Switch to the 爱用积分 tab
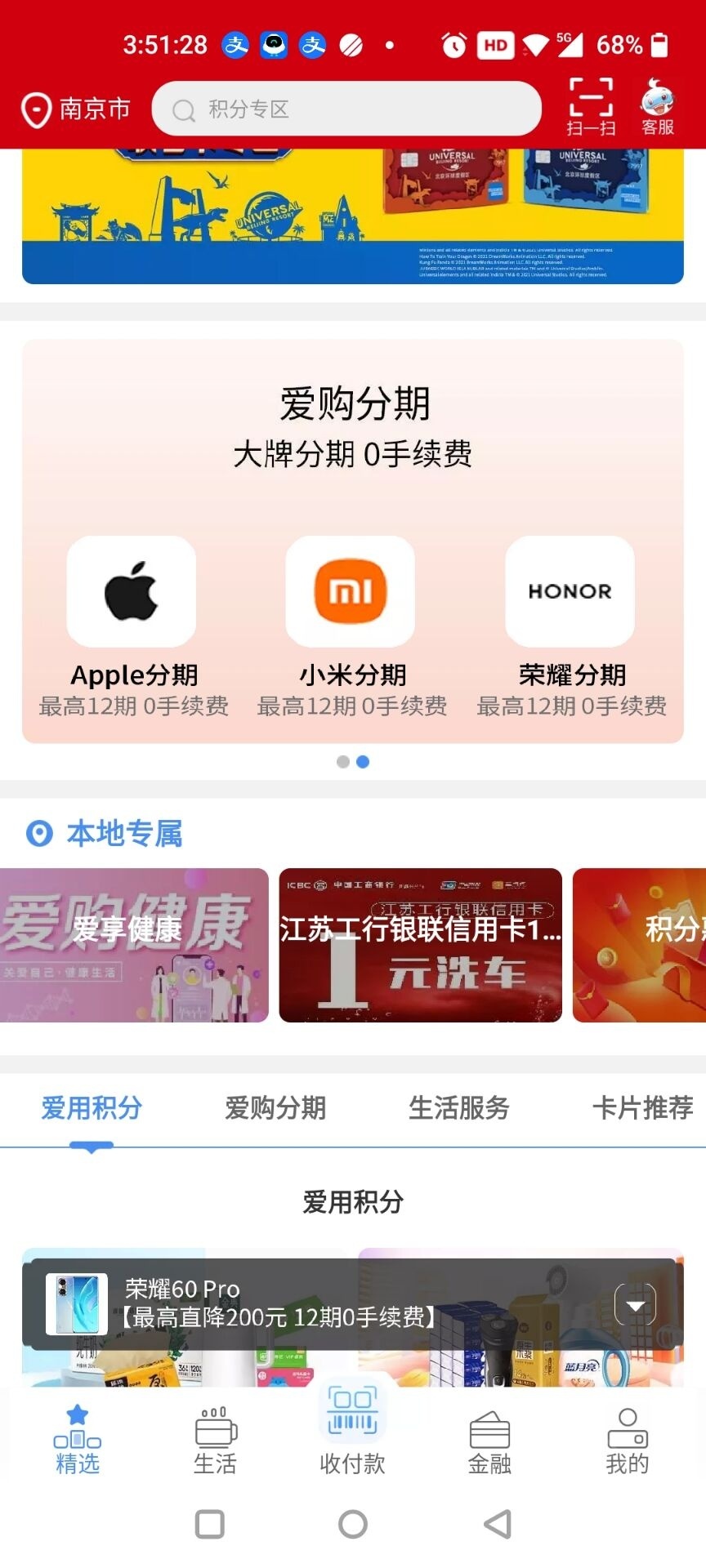 (92, 1108)
